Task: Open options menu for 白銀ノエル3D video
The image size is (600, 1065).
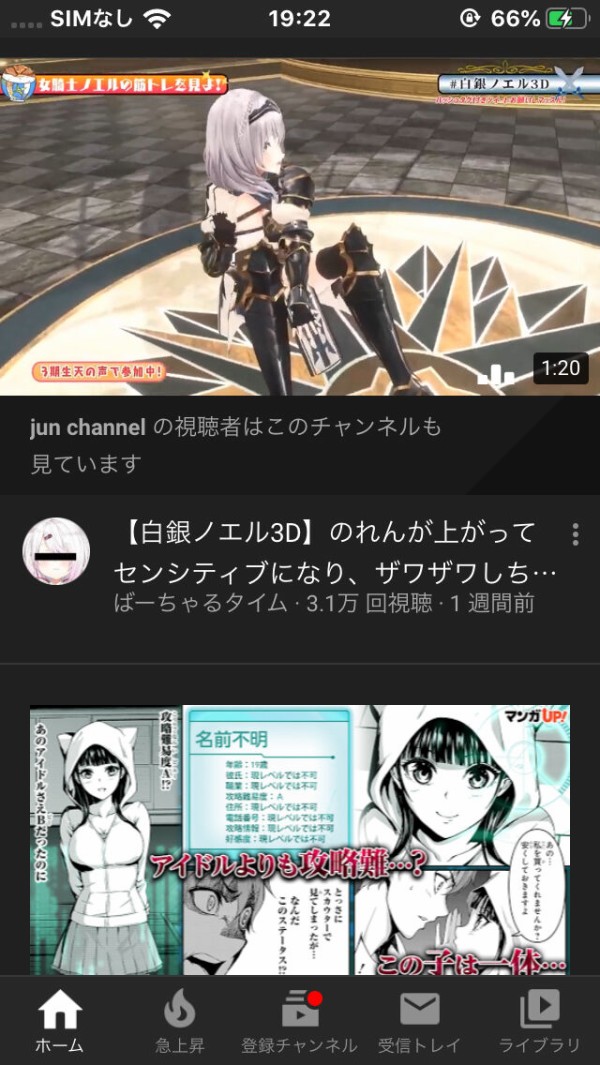Action: (575, 534)
